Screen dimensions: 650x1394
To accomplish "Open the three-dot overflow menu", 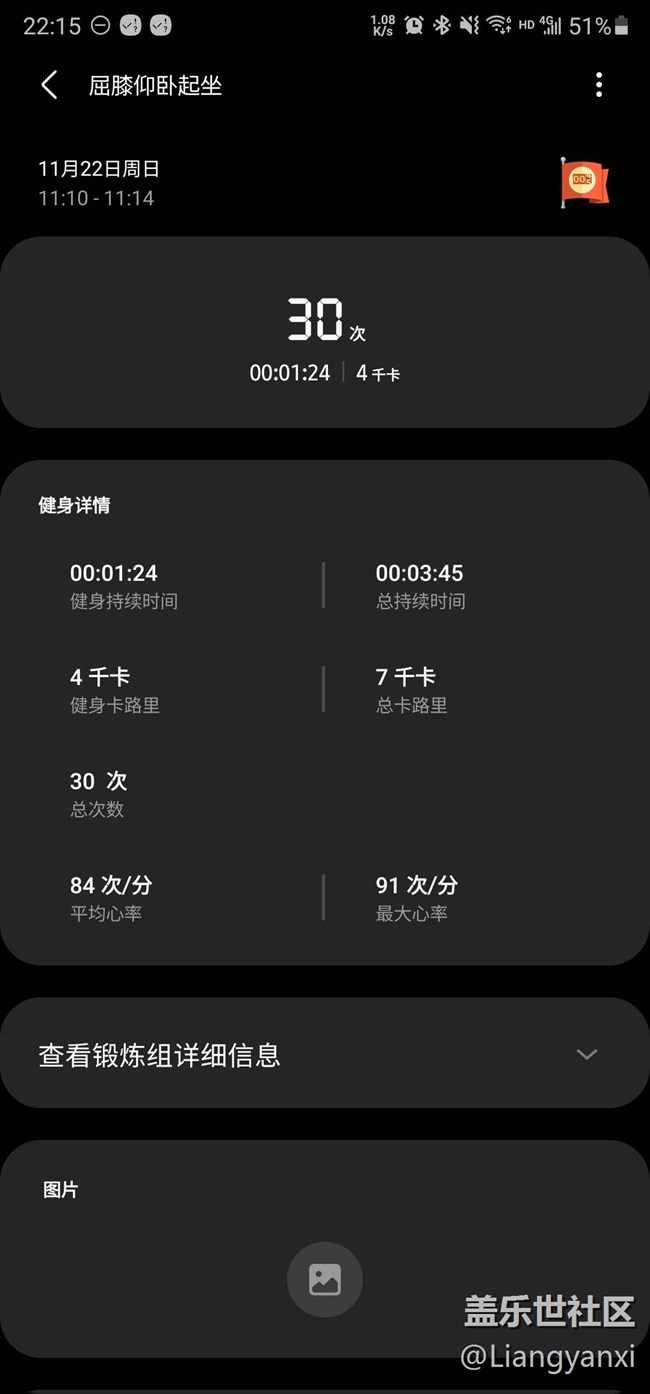I will [599, 85].
